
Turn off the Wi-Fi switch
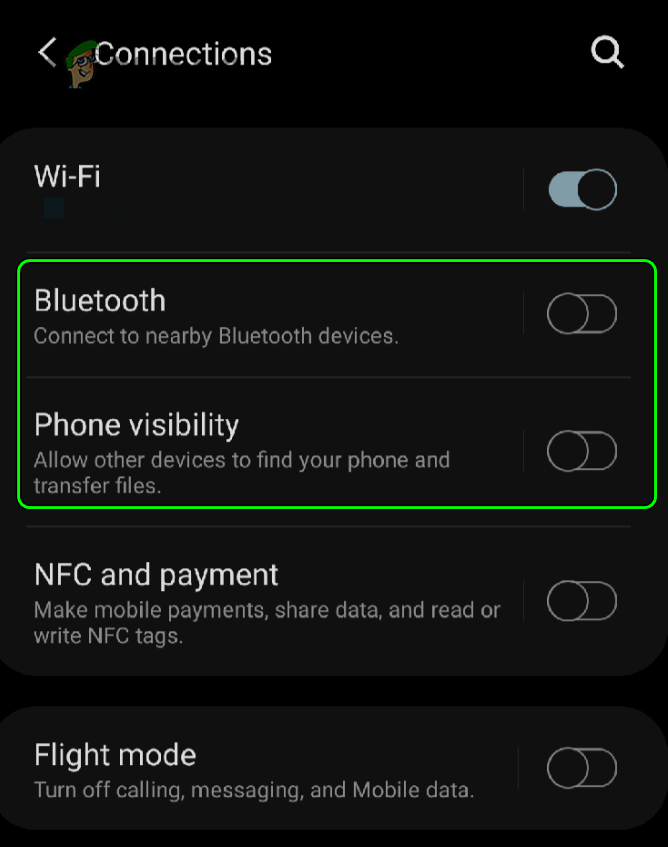click(582, 190)
